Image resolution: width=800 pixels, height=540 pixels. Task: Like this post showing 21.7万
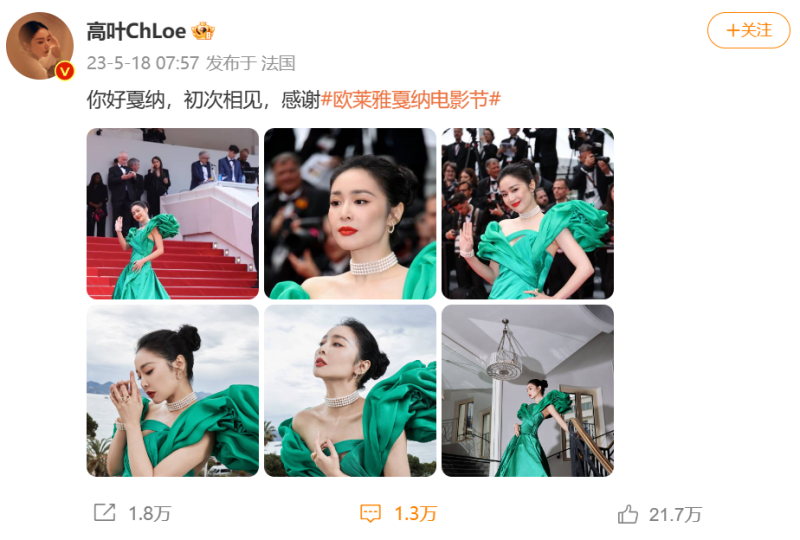click(x=660, y=514)
